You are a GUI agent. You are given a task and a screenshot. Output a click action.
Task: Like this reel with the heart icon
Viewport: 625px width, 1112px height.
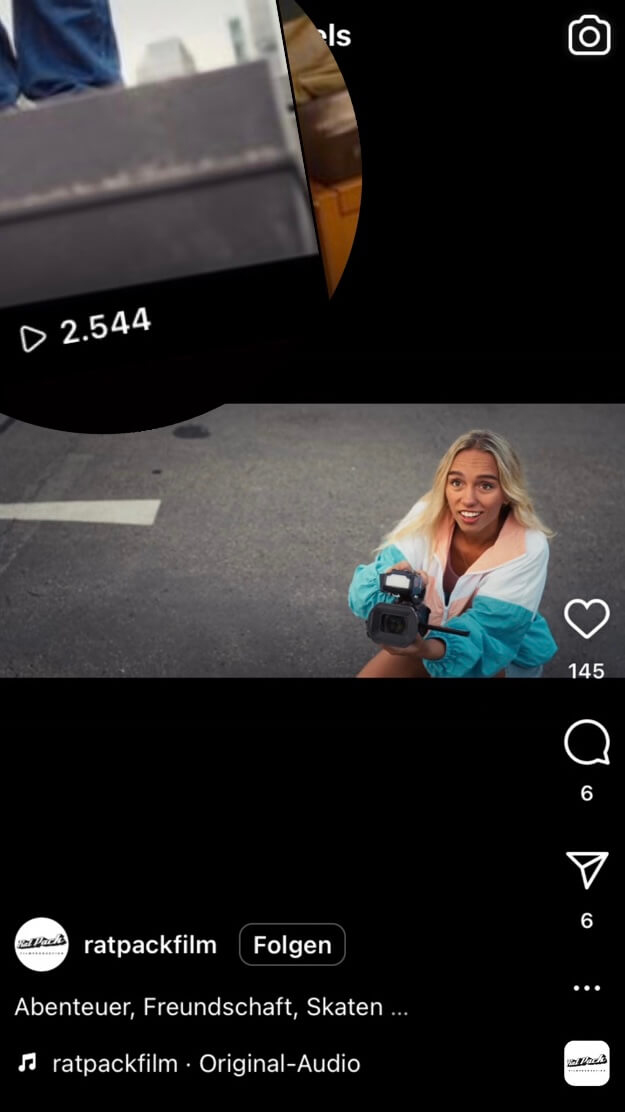point(587,618)
